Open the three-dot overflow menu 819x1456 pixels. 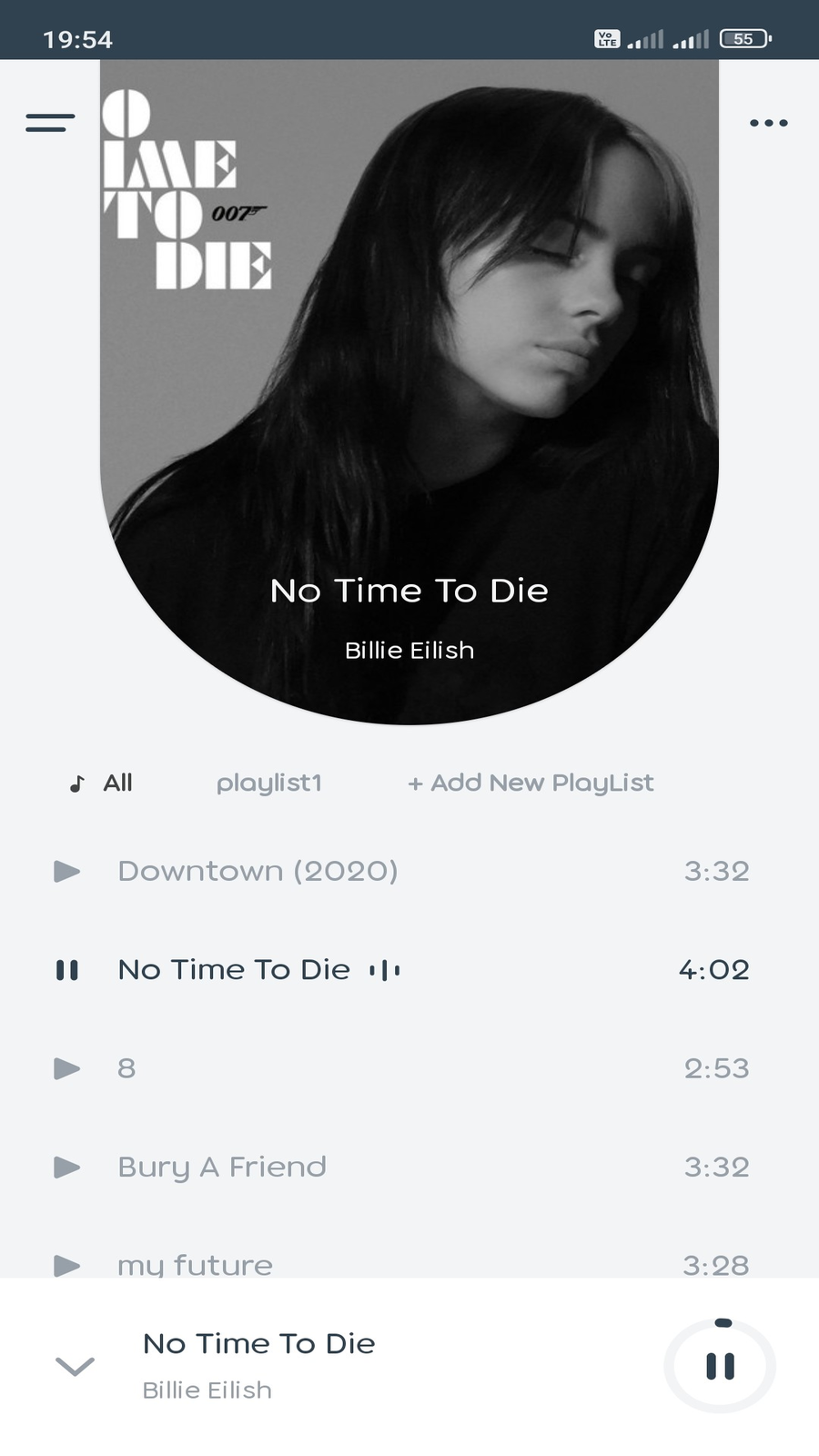[x=768, y=123]
